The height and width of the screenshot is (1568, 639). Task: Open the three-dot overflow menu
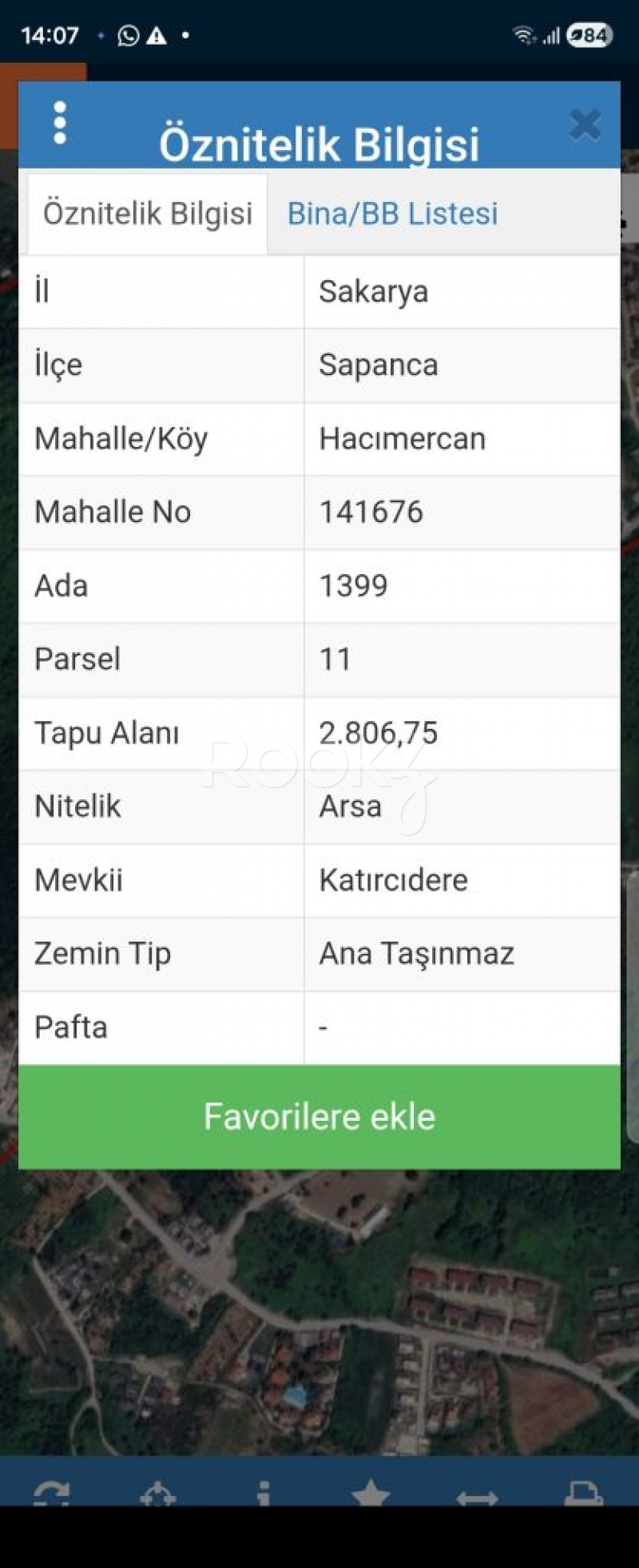click(x=60, y=124)
